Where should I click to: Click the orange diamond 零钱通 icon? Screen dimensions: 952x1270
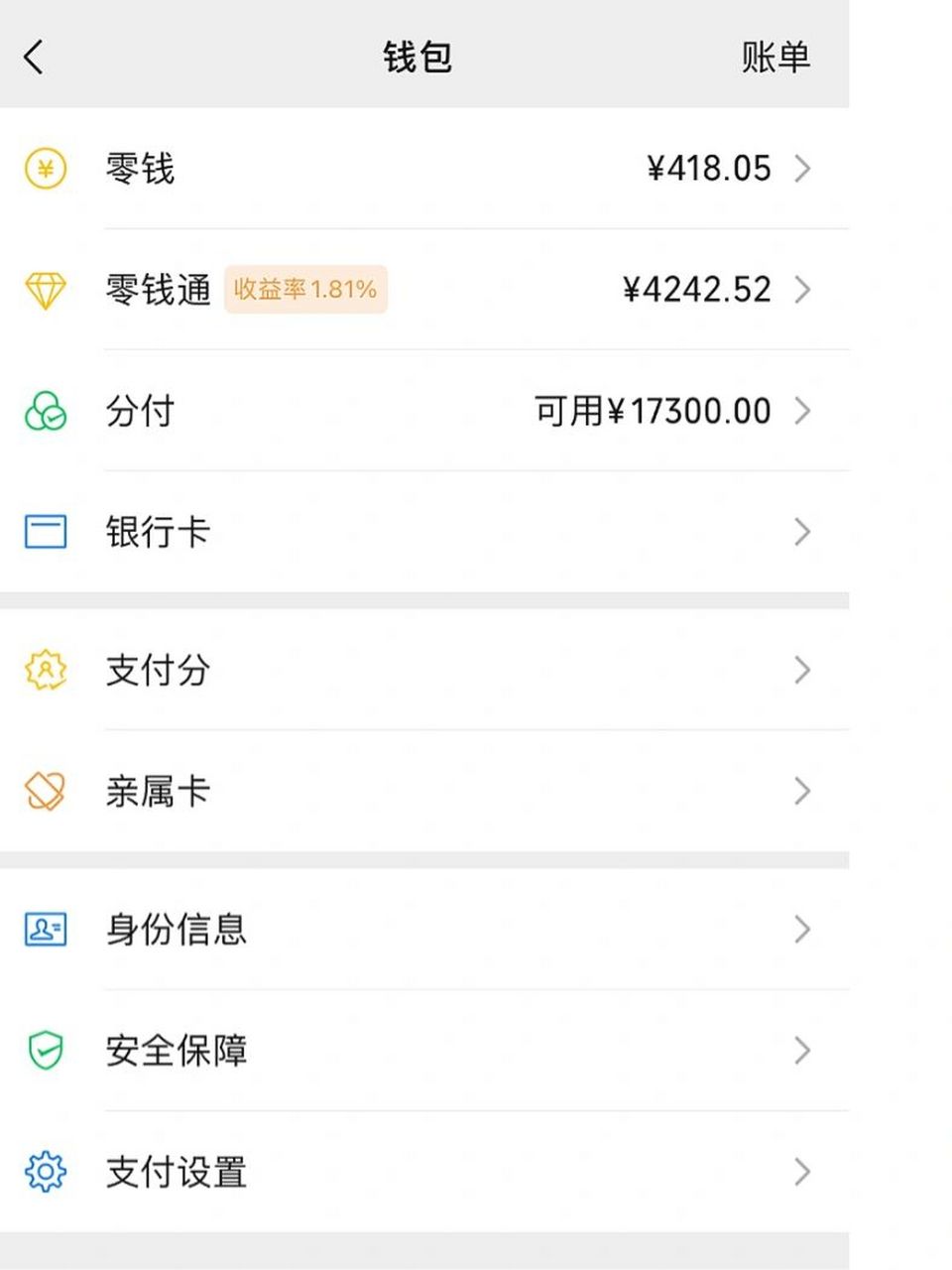[x=44, y=290]
